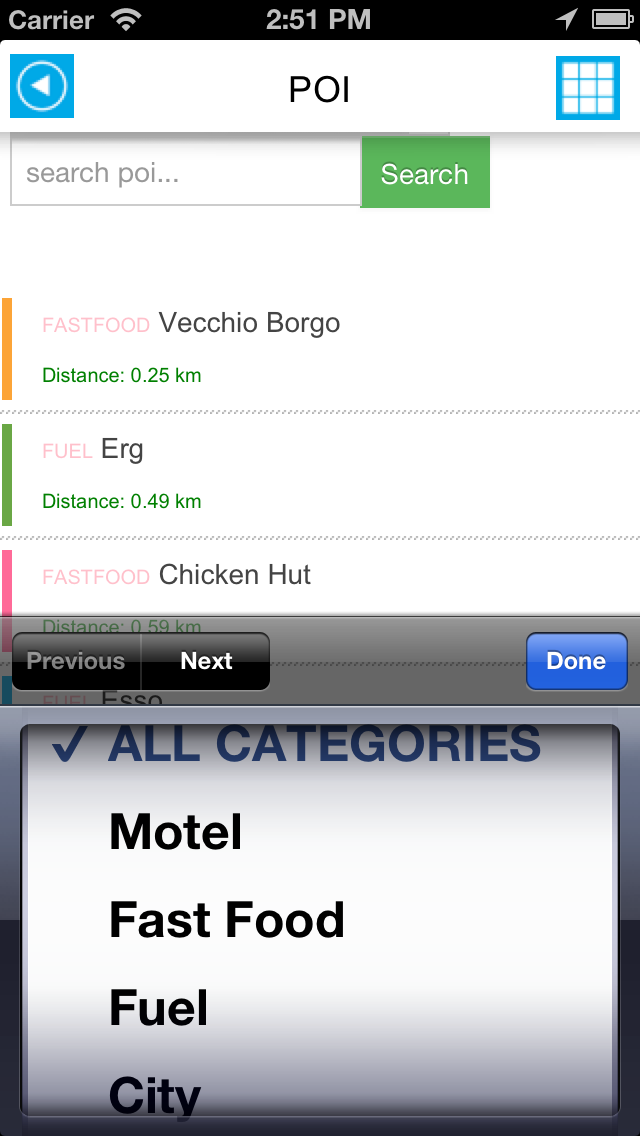
Task: Open the Chicken Hut entry
Action: [320, 582]
